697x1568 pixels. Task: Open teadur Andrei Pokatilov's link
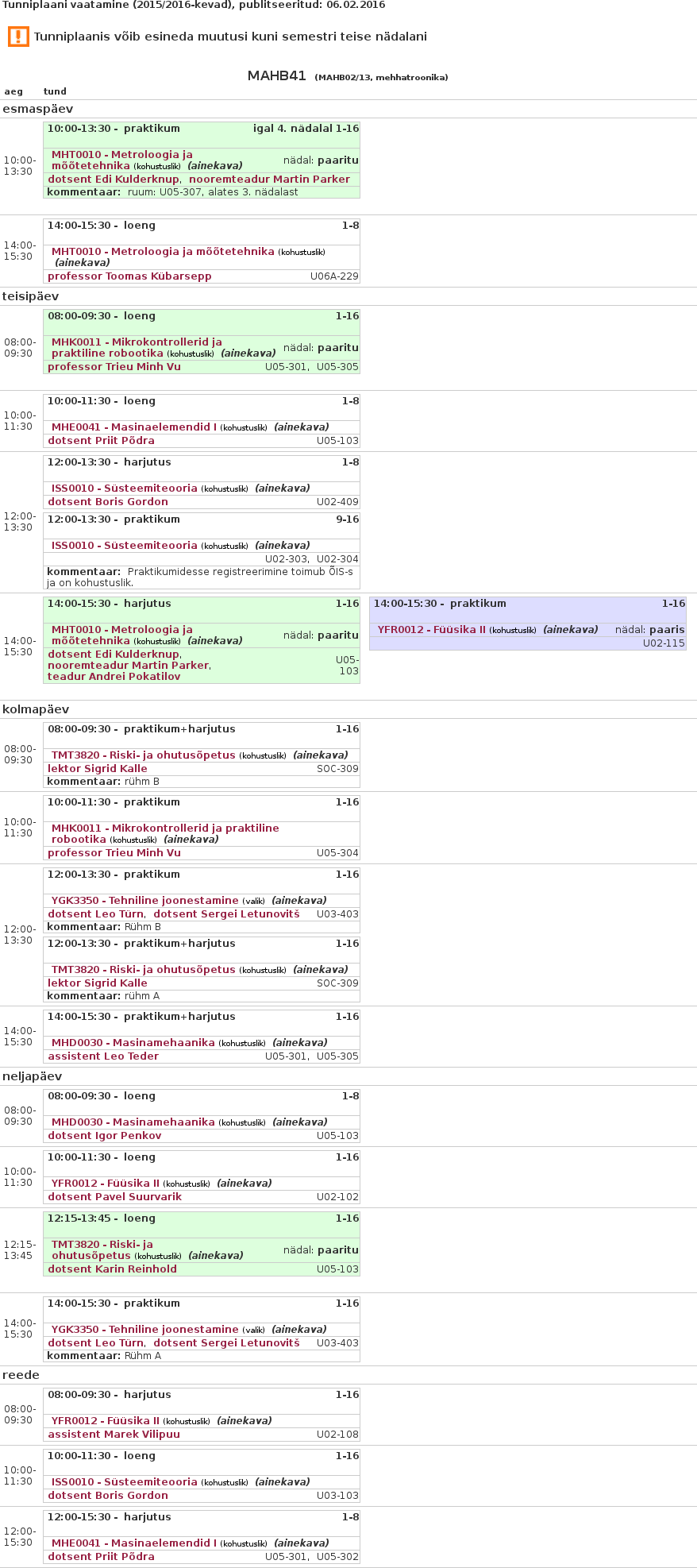[114, 677]
